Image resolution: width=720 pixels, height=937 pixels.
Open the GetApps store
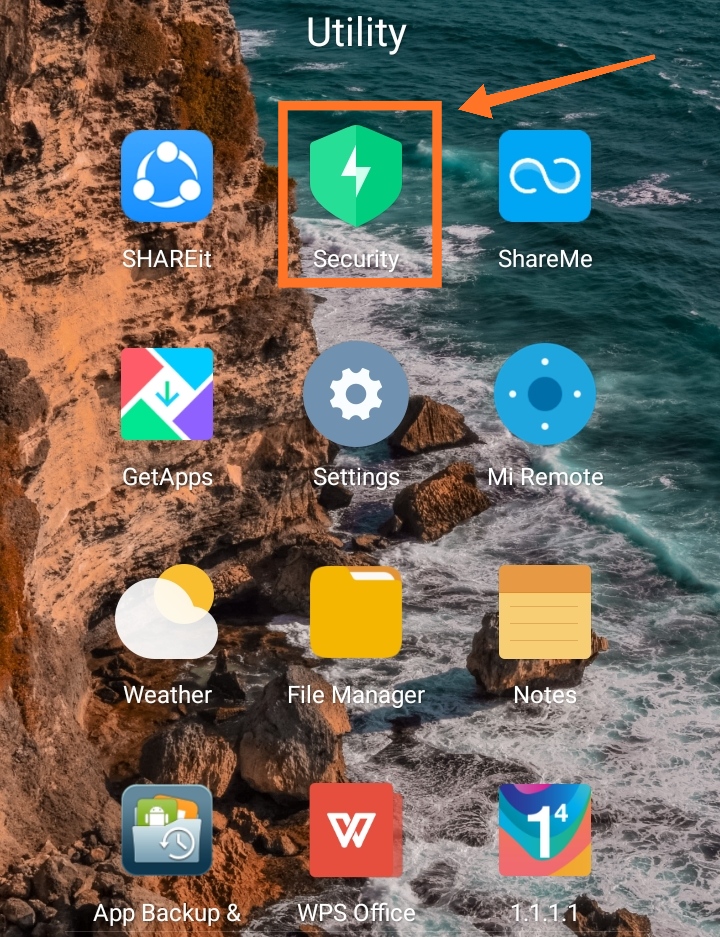pos(167,394)
